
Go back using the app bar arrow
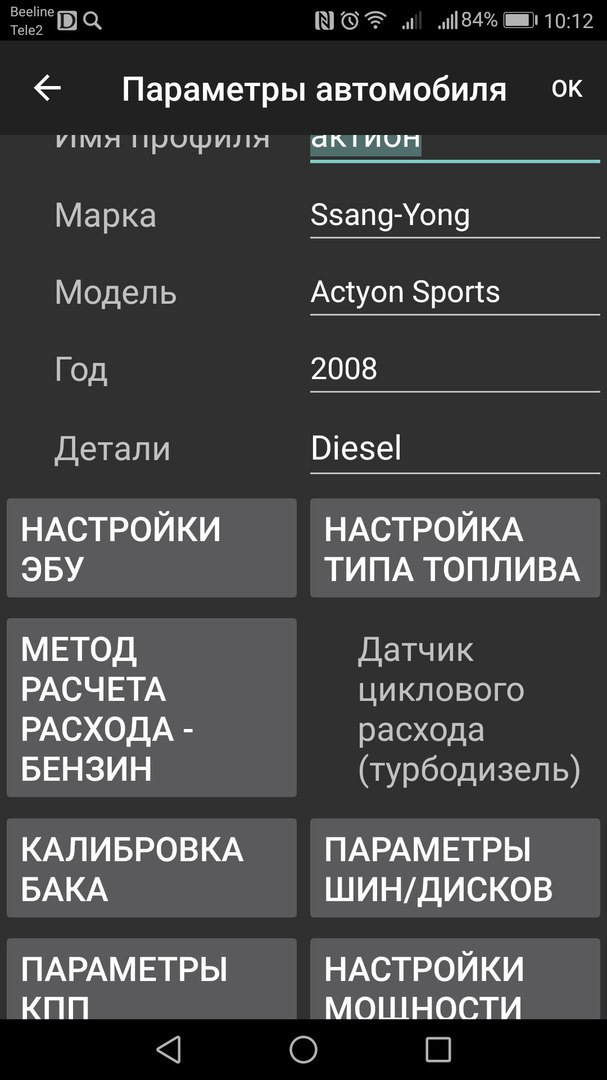tap(47, 88)
